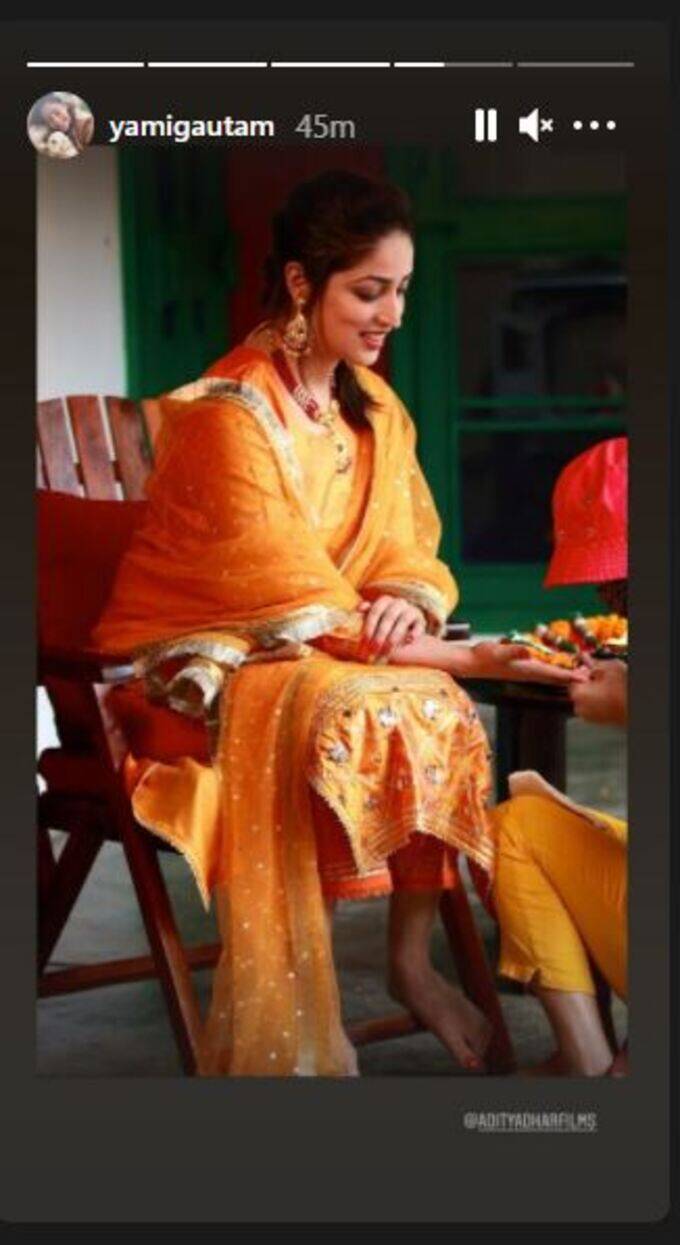Viewport: 680px width, 1245px height.
Task: Open the three-dot options menu
Action: [x=594, y=126]
